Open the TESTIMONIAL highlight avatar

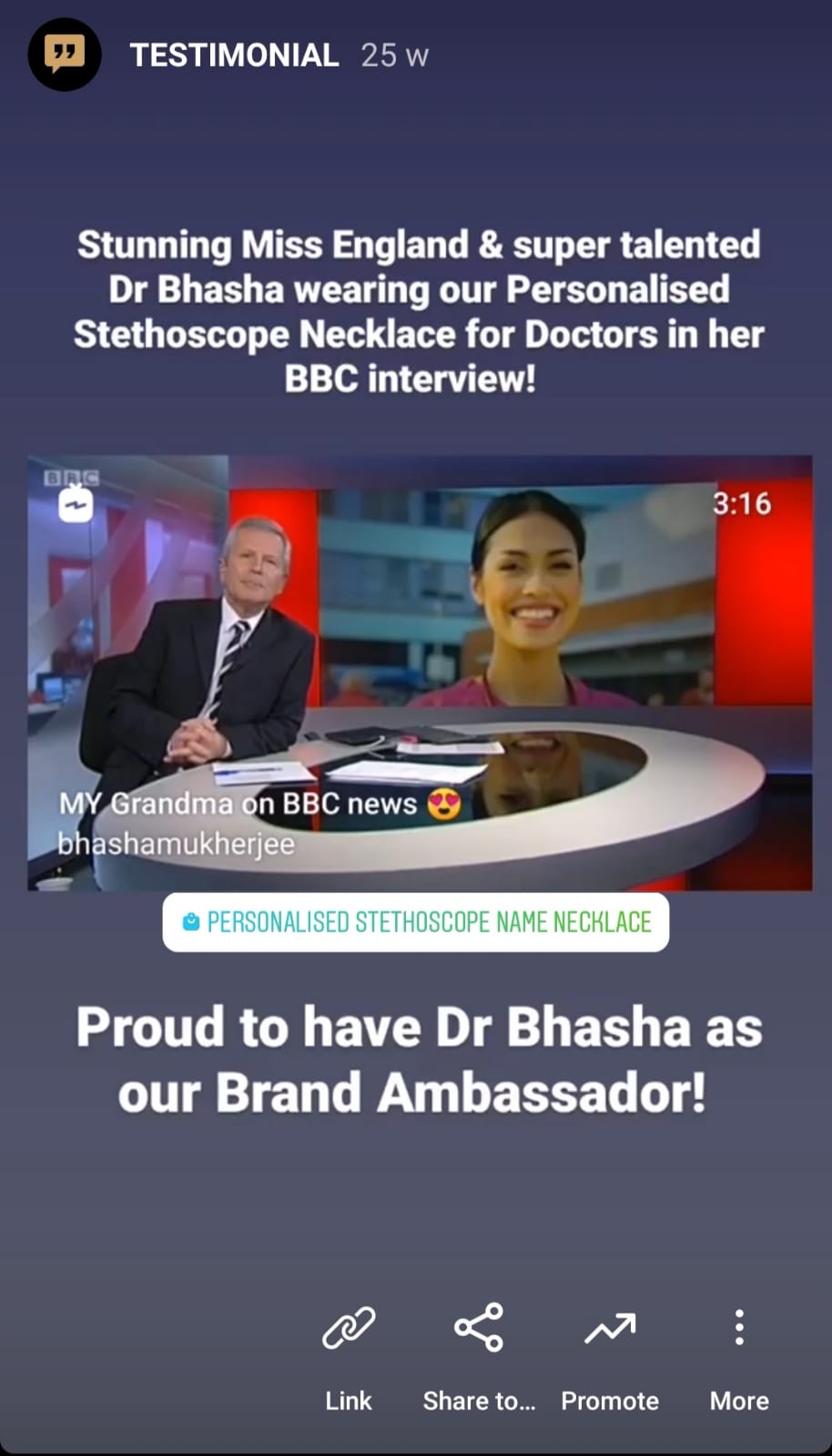pos(64,55)
